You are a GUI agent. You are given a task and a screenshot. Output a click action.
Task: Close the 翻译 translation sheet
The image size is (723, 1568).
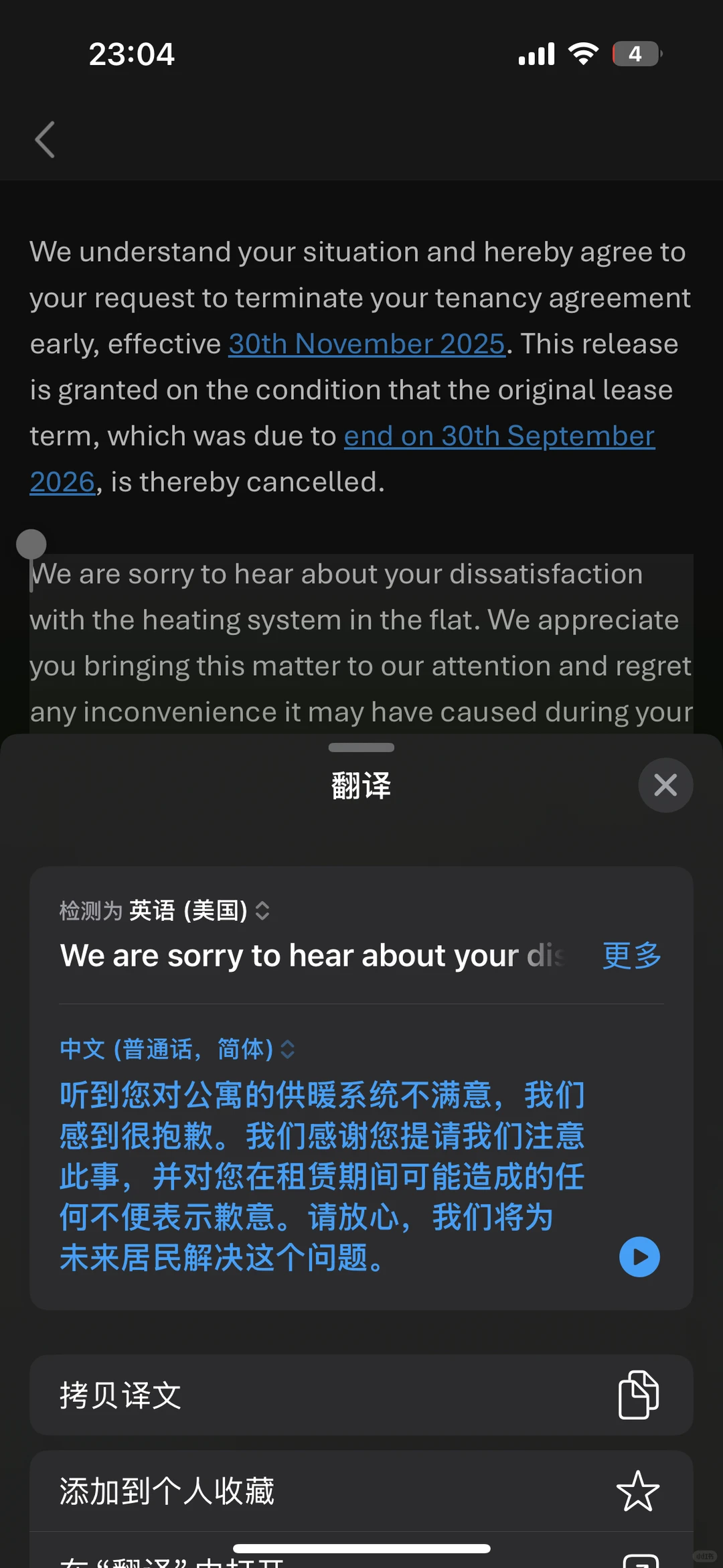[x=665, y=785]
